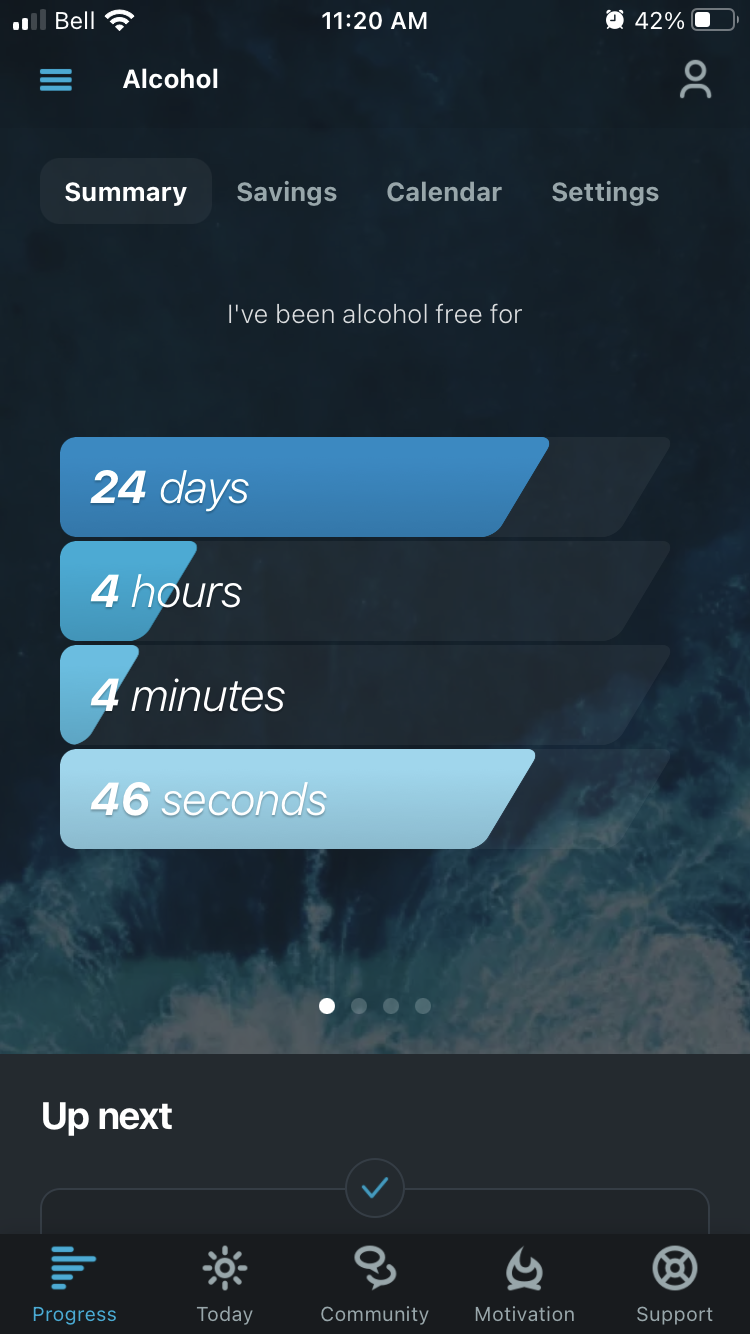Open the Today sun icon
750x1334 pixels.
(x=224, y=1268)
